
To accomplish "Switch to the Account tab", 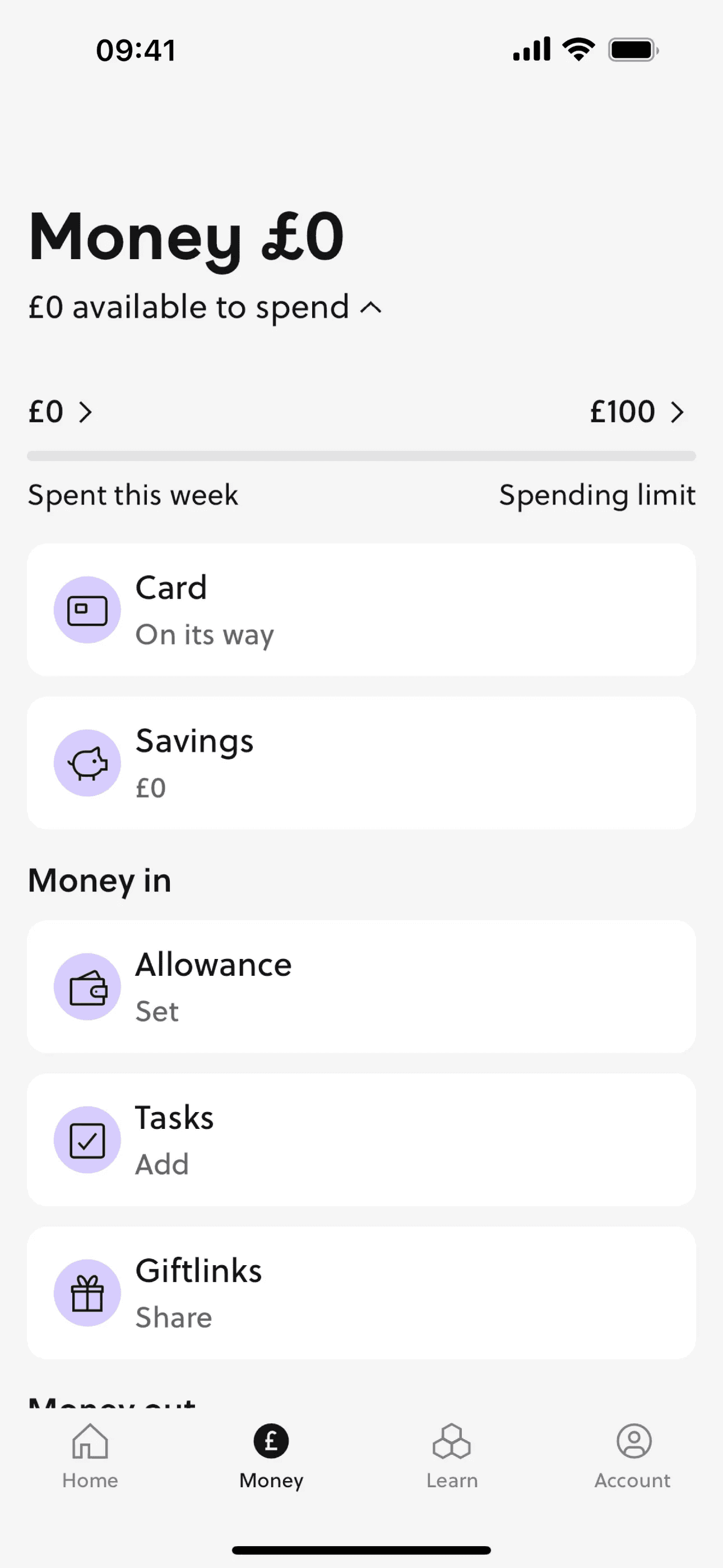I will coord(633,1456).
